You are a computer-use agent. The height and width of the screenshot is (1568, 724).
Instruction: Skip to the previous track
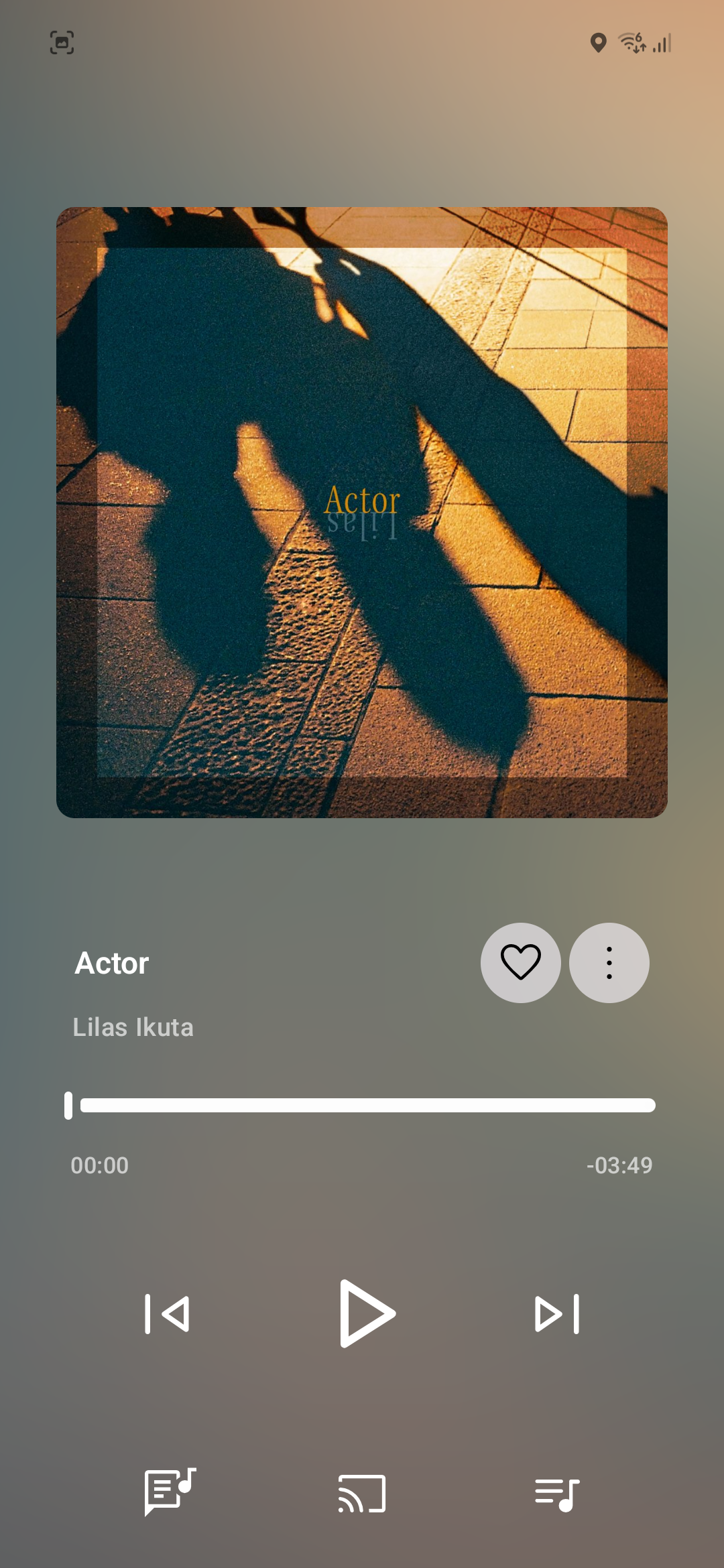[167, 1313]
